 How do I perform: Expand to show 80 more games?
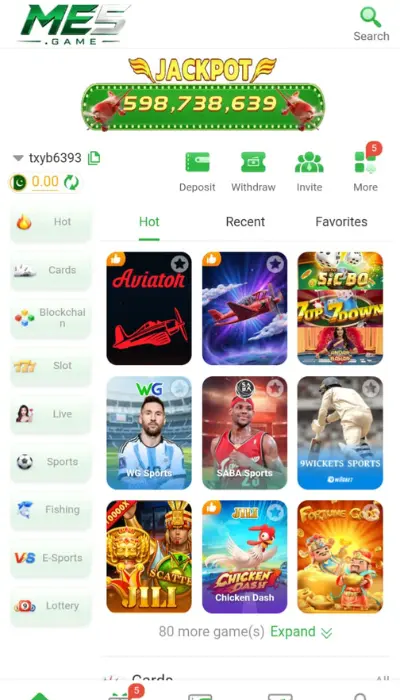coord(301,632)
